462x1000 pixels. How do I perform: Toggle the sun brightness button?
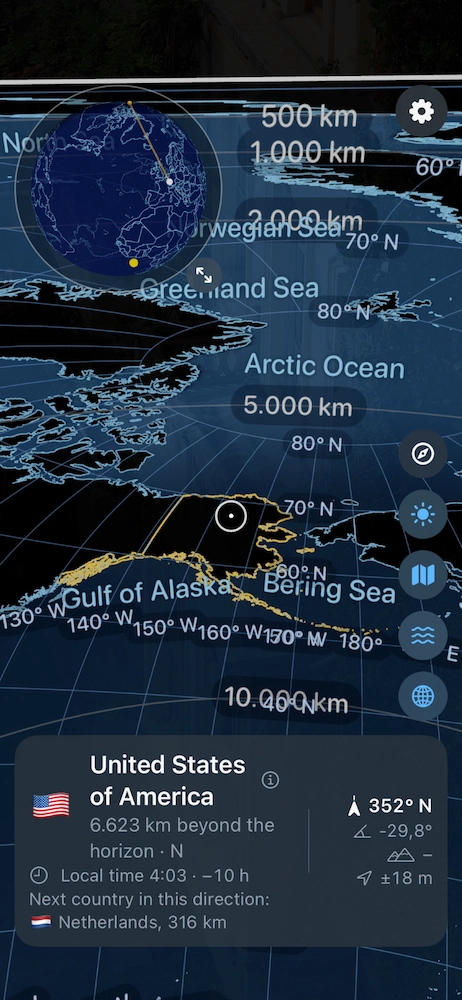[422, 514]
